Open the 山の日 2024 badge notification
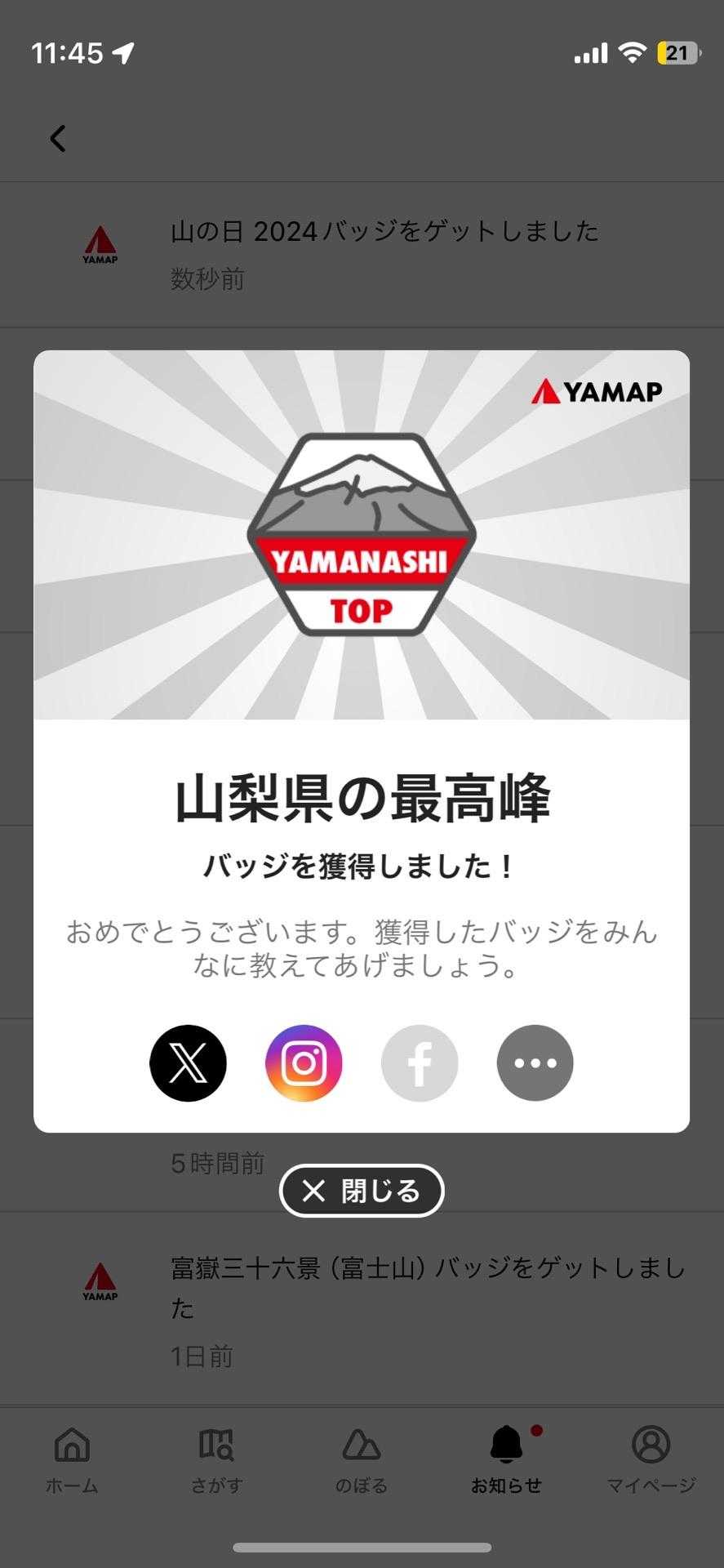724x1568 pixels. 384,253
